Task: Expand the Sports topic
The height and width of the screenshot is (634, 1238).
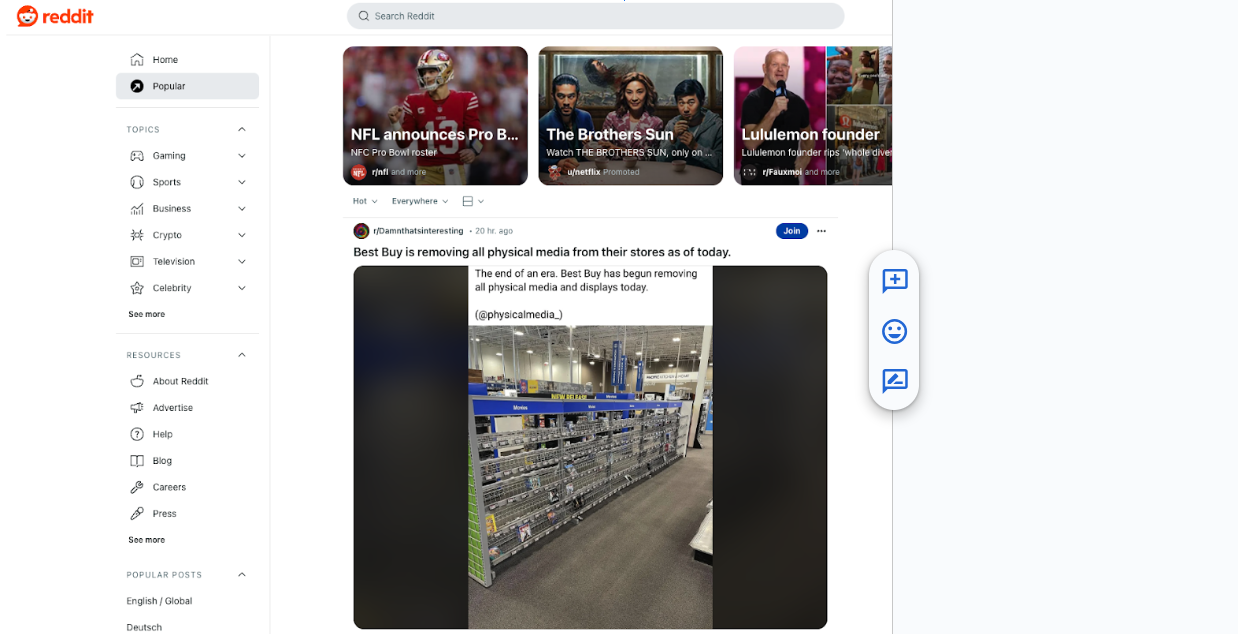Action: pyautogui.click(x=242, y=182)
